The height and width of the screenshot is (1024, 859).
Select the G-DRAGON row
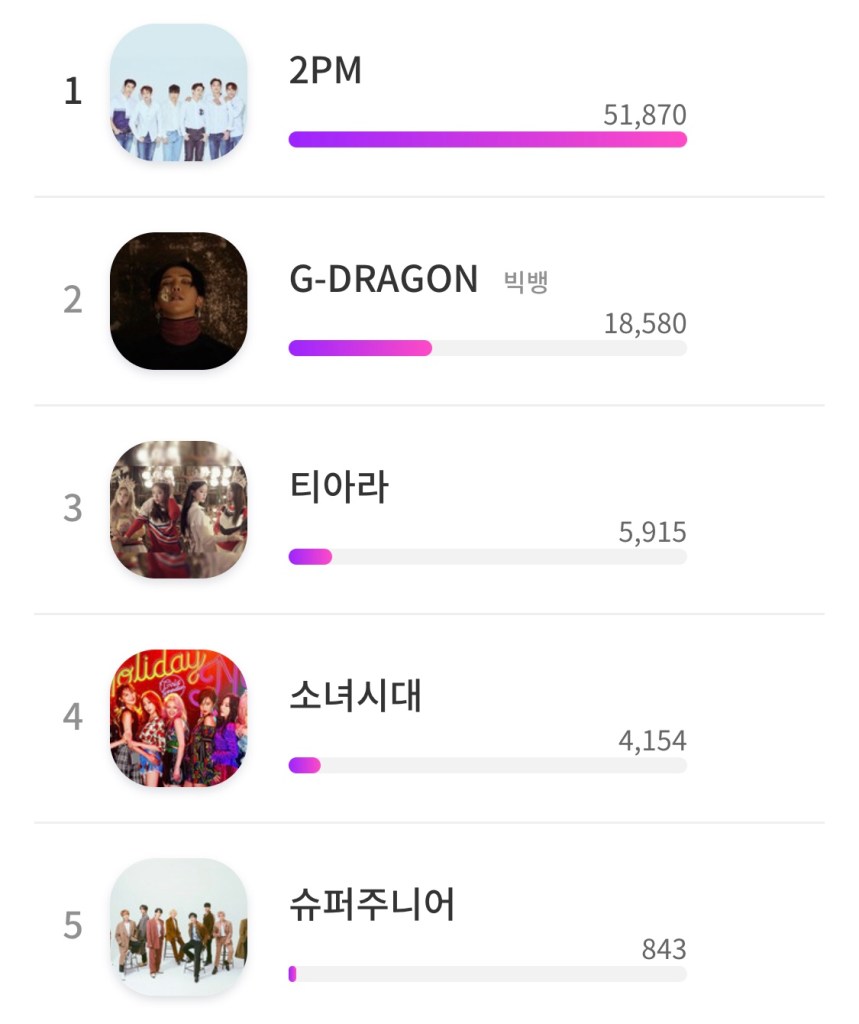[x=383, y=280]
